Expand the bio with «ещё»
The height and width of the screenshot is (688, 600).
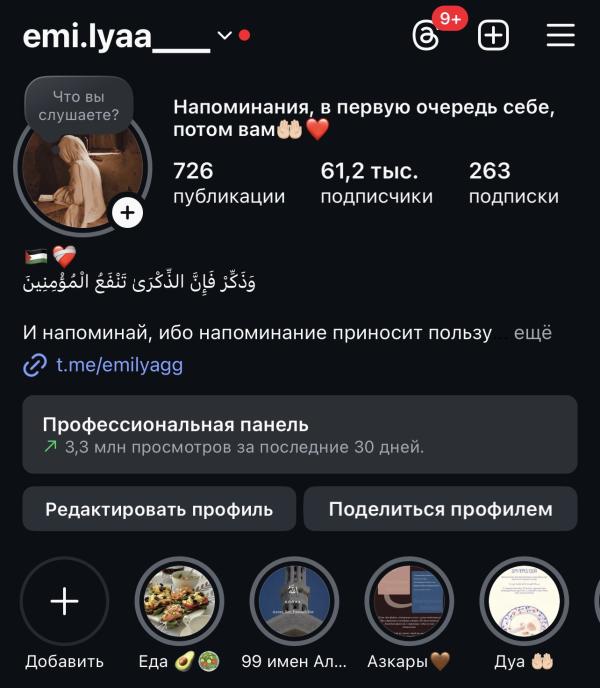(533, 333)
